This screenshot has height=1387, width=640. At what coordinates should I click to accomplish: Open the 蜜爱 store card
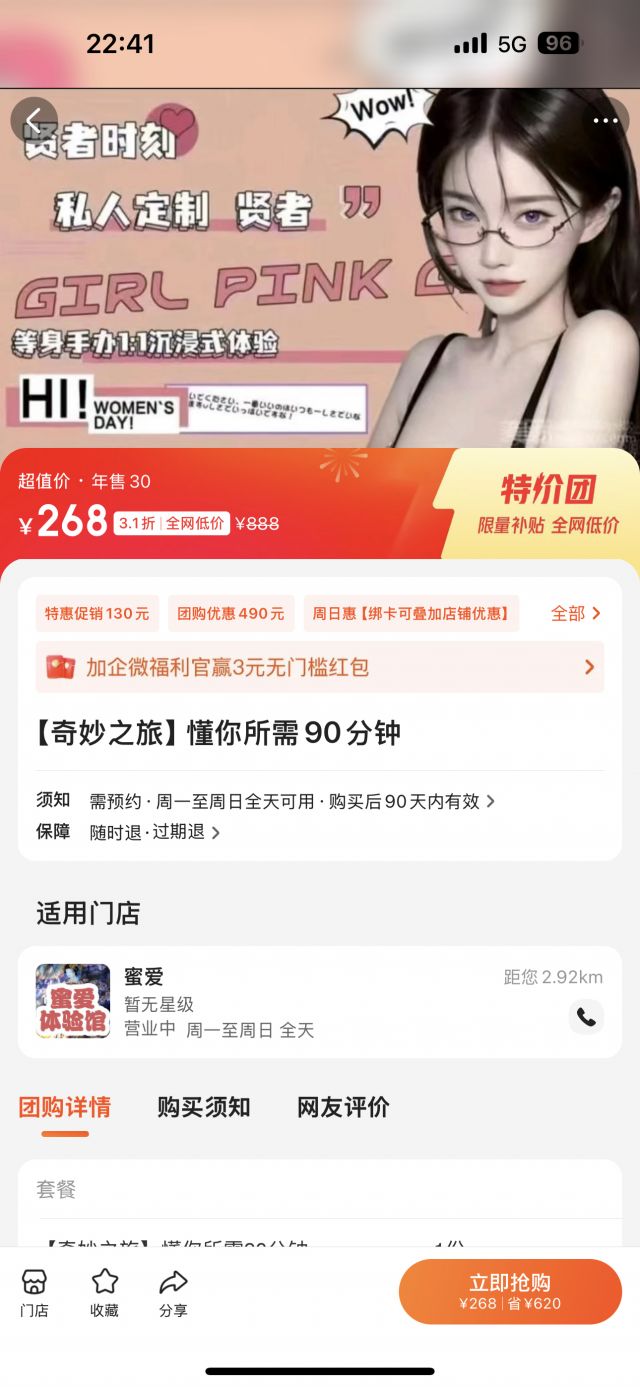(x=300, y=1001)
